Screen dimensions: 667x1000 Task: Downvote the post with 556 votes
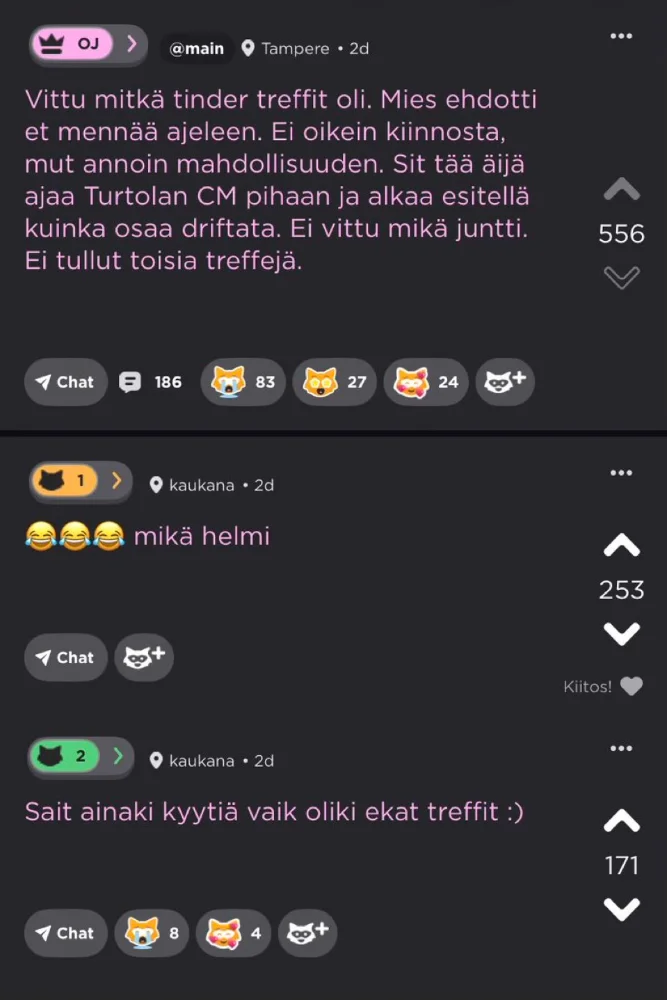click(621, 278)
